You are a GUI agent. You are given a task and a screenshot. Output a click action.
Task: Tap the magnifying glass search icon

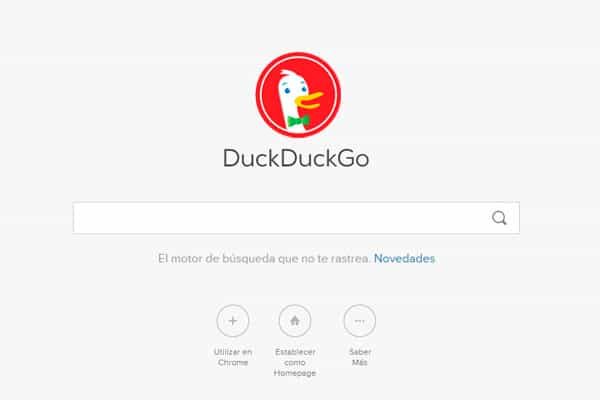click(499, 218)
